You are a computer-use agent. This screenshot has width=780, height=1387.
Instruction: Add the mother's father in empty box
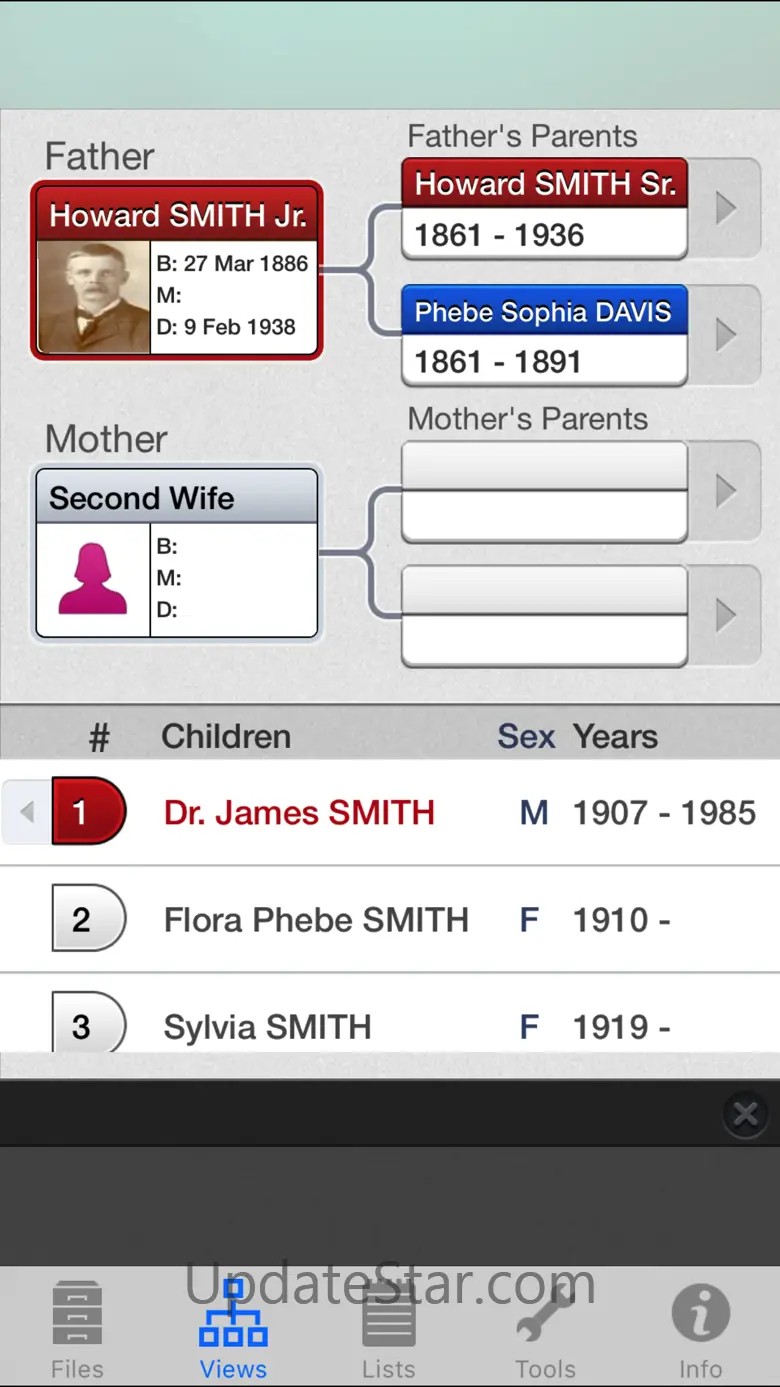coord(544,491)
